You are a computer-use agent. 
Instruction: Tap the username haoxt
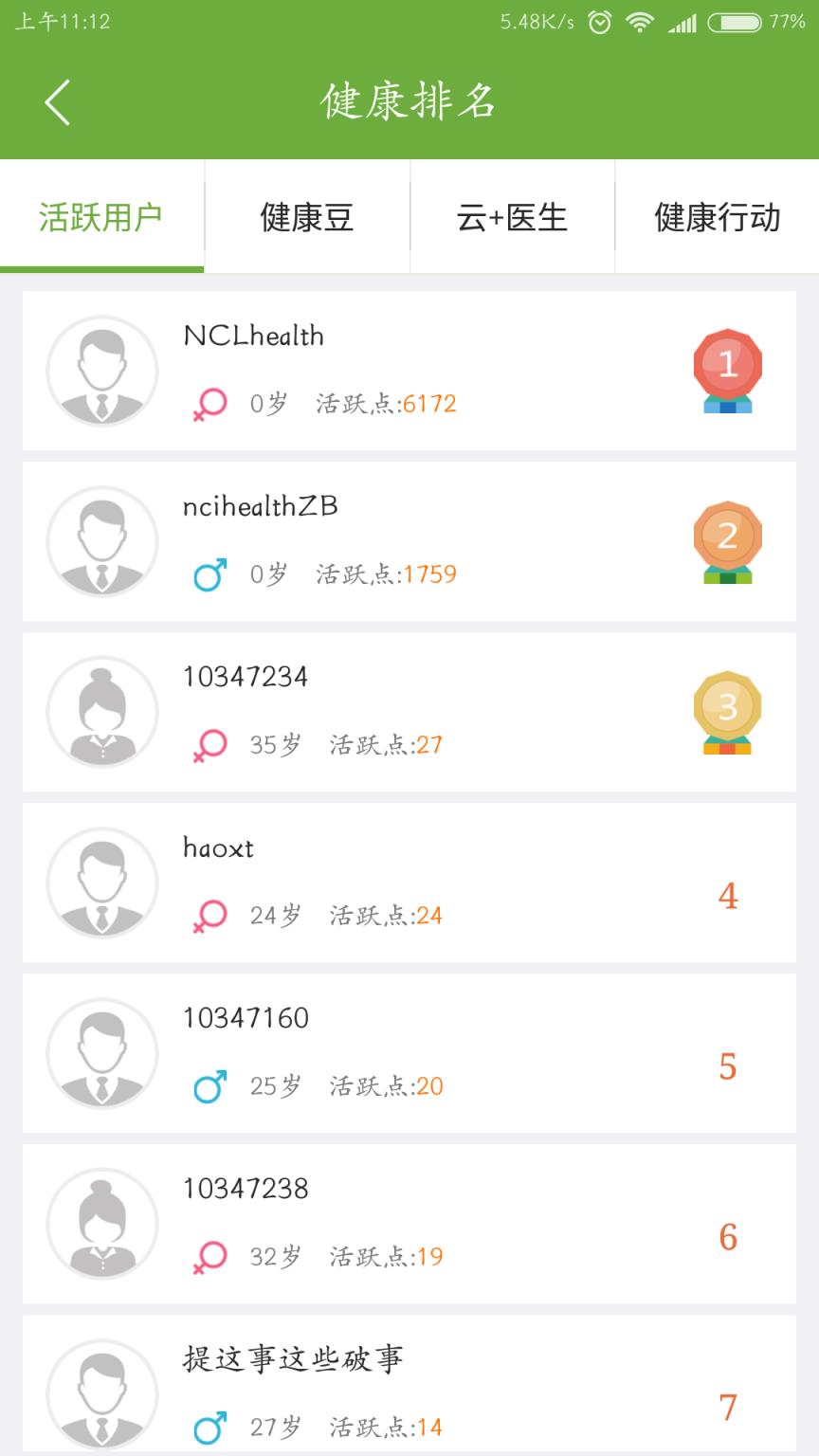tap(218, 848)
